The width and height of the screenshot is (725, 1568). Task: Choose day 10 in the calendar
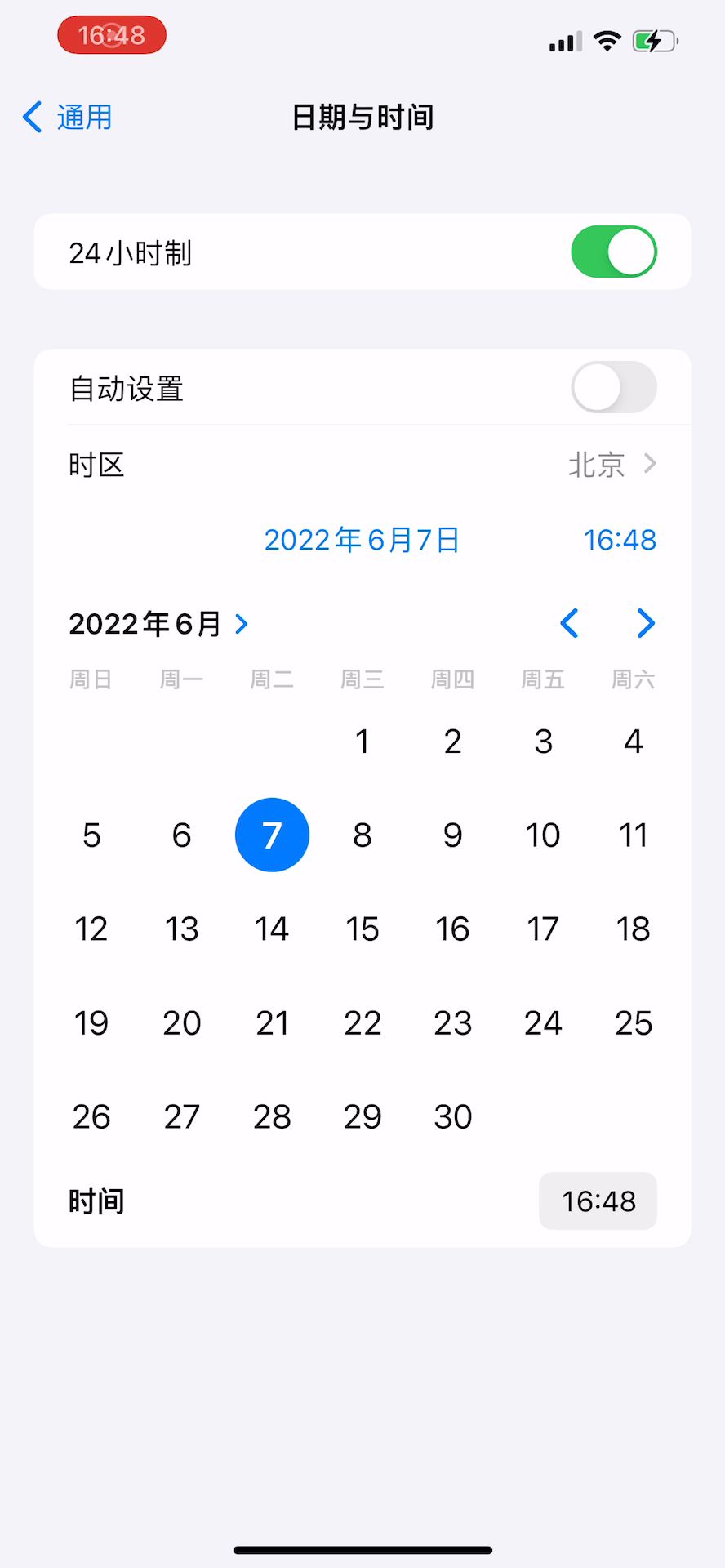pyautogui.click(x=543, y=835)
